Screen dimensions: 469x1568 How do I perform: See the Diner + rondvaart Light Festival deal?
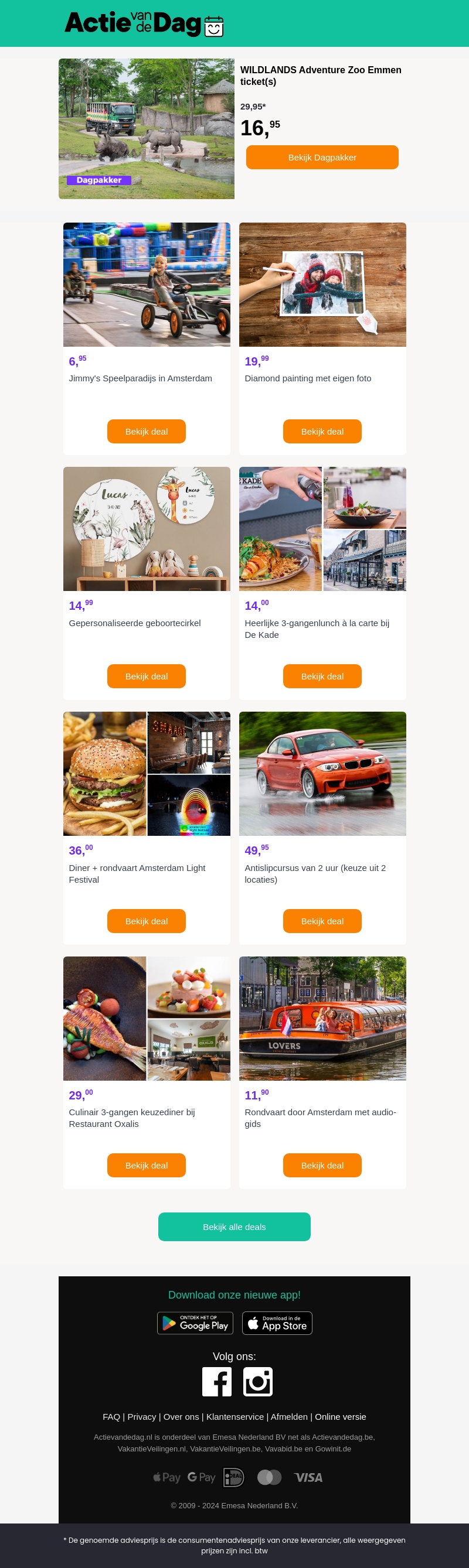click(x=146, y=921)
